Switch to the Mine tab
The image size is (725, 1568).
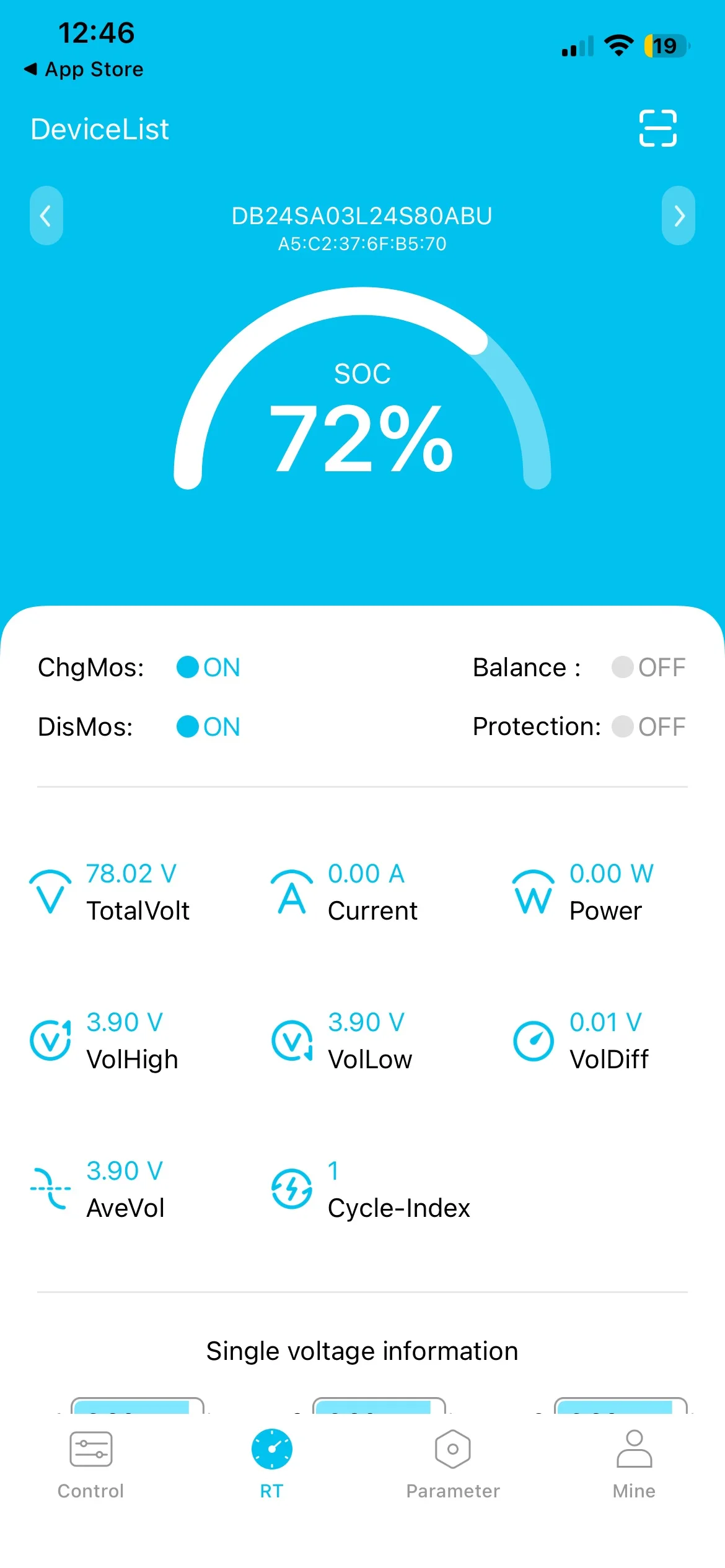634,1464
